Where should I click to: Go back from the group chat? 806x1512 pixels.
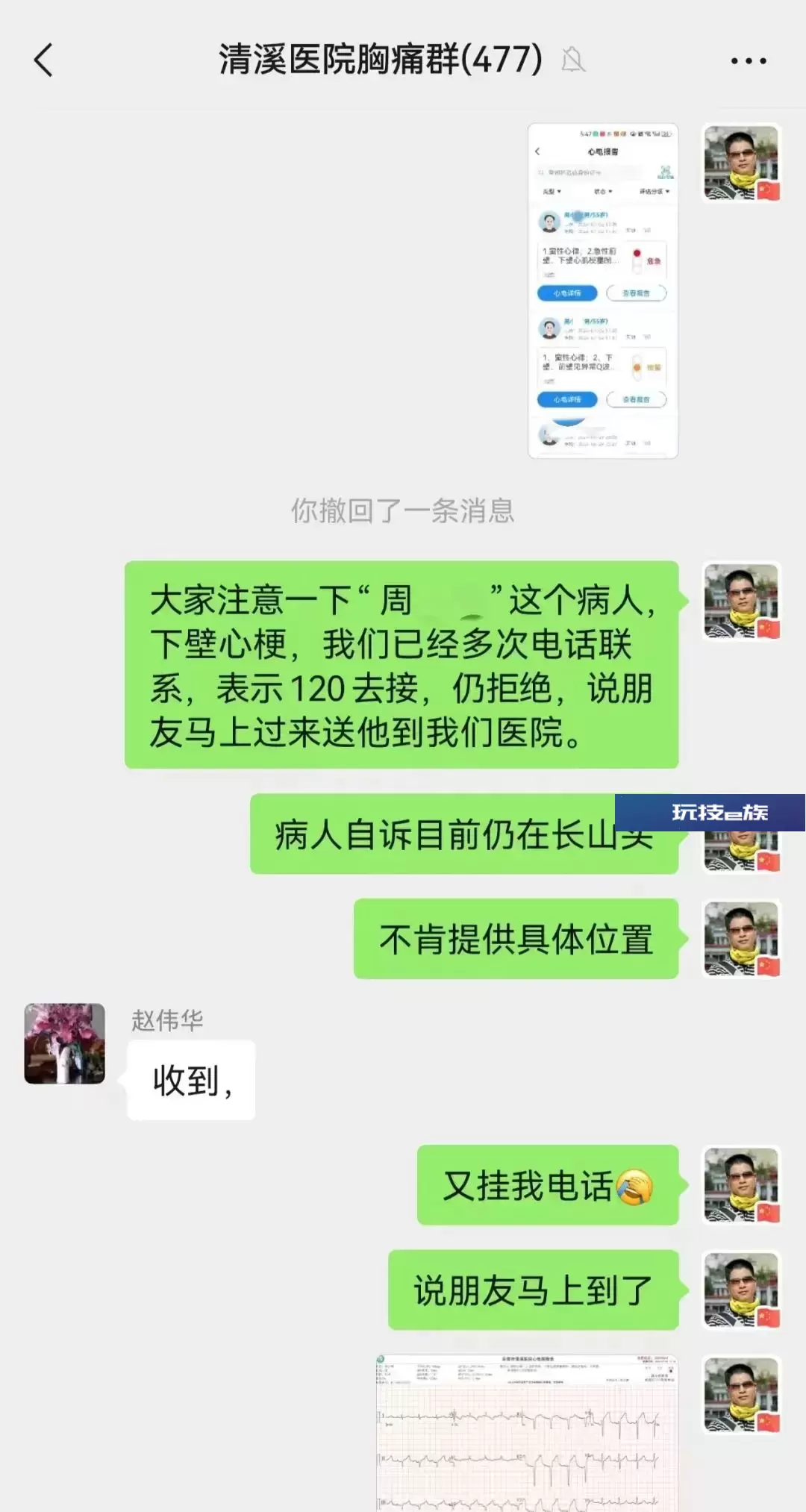point(43,60)
